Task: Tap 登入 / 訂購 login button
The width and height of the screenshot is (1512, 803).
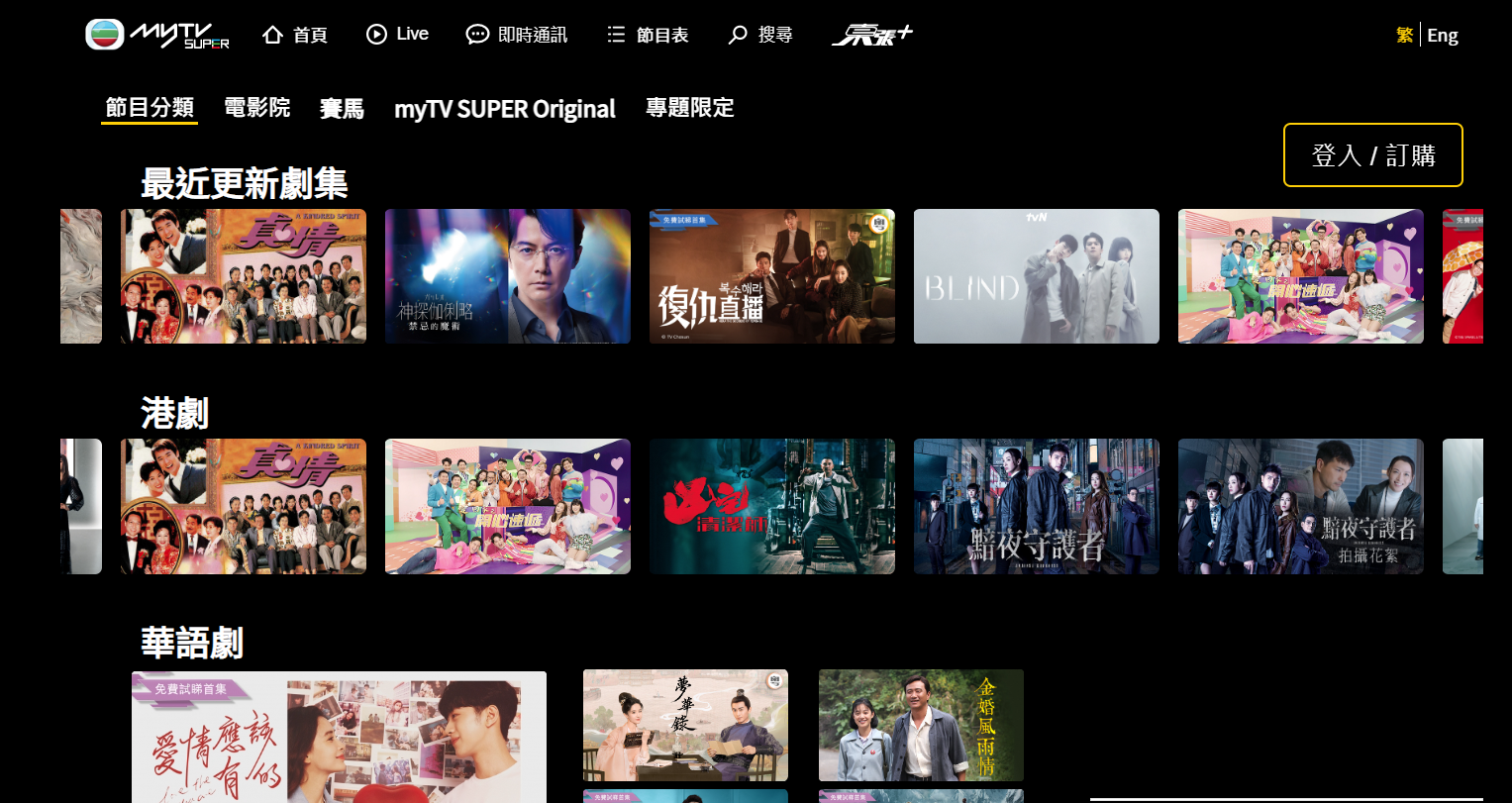Action: (1372, 155)
